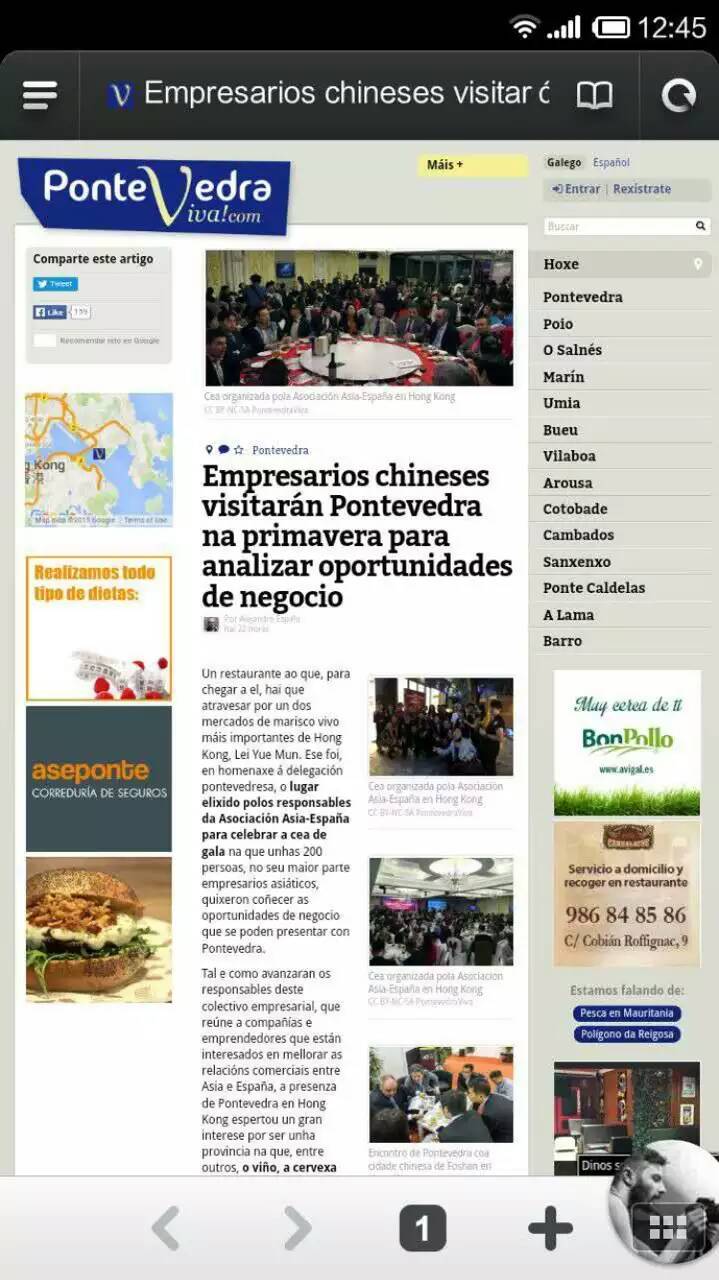Tweet this article
The image size is (719, 1280).
coord(55,284)
